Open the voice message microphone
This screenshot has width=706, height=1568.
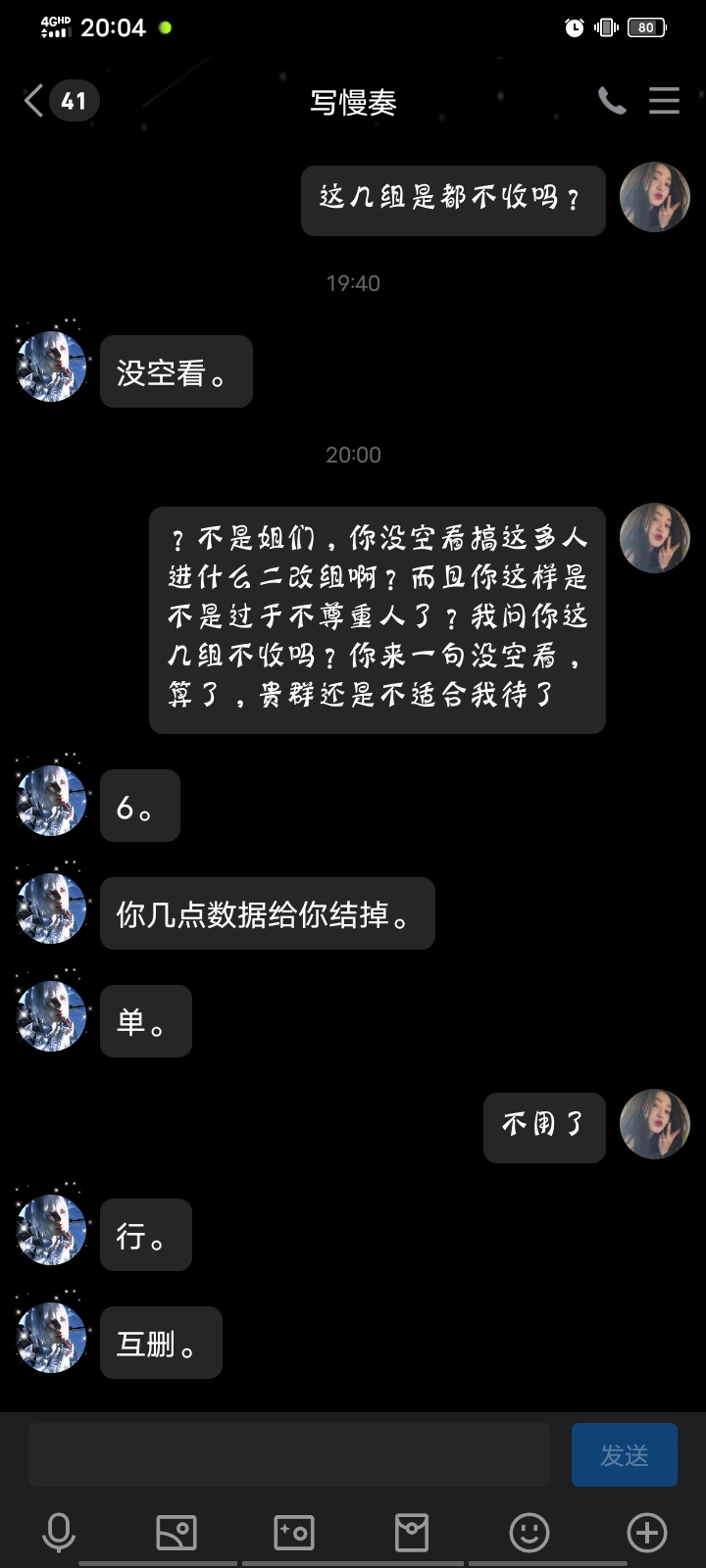[59, 1533]
